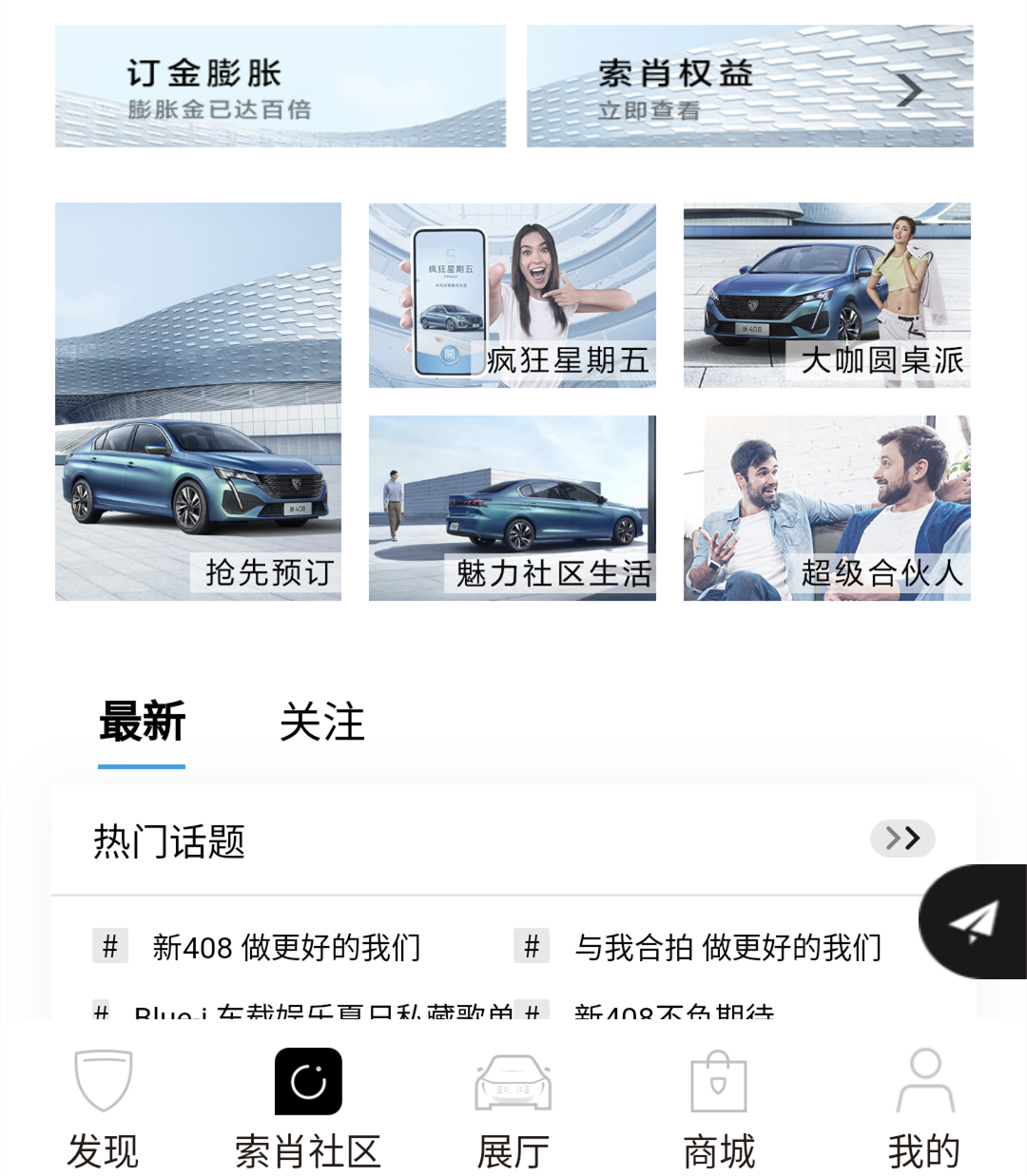This screenshot has height=1176, width=1027.
Task: Open the 订金膨胀 banner
Action: pos(280,87)
